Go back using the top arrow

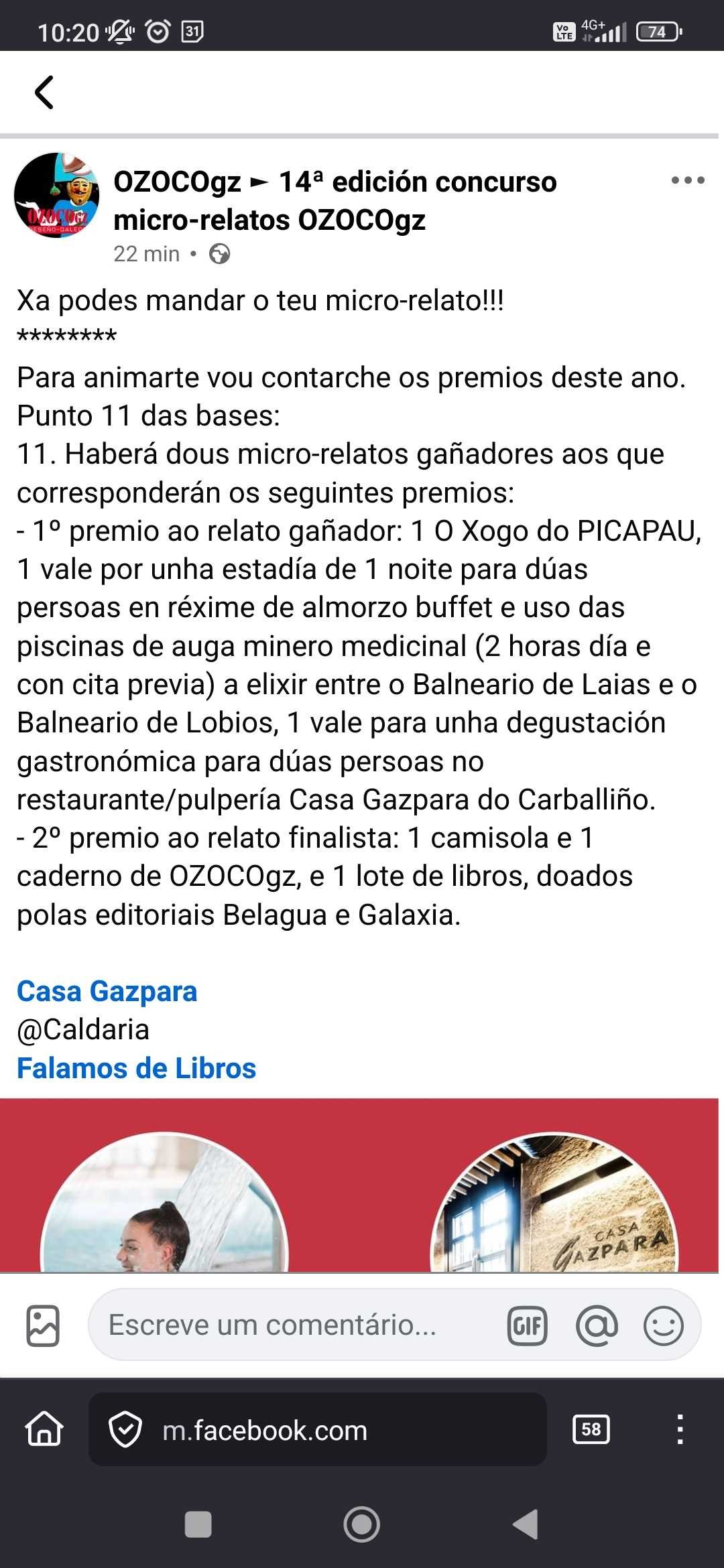pos(44,92)
